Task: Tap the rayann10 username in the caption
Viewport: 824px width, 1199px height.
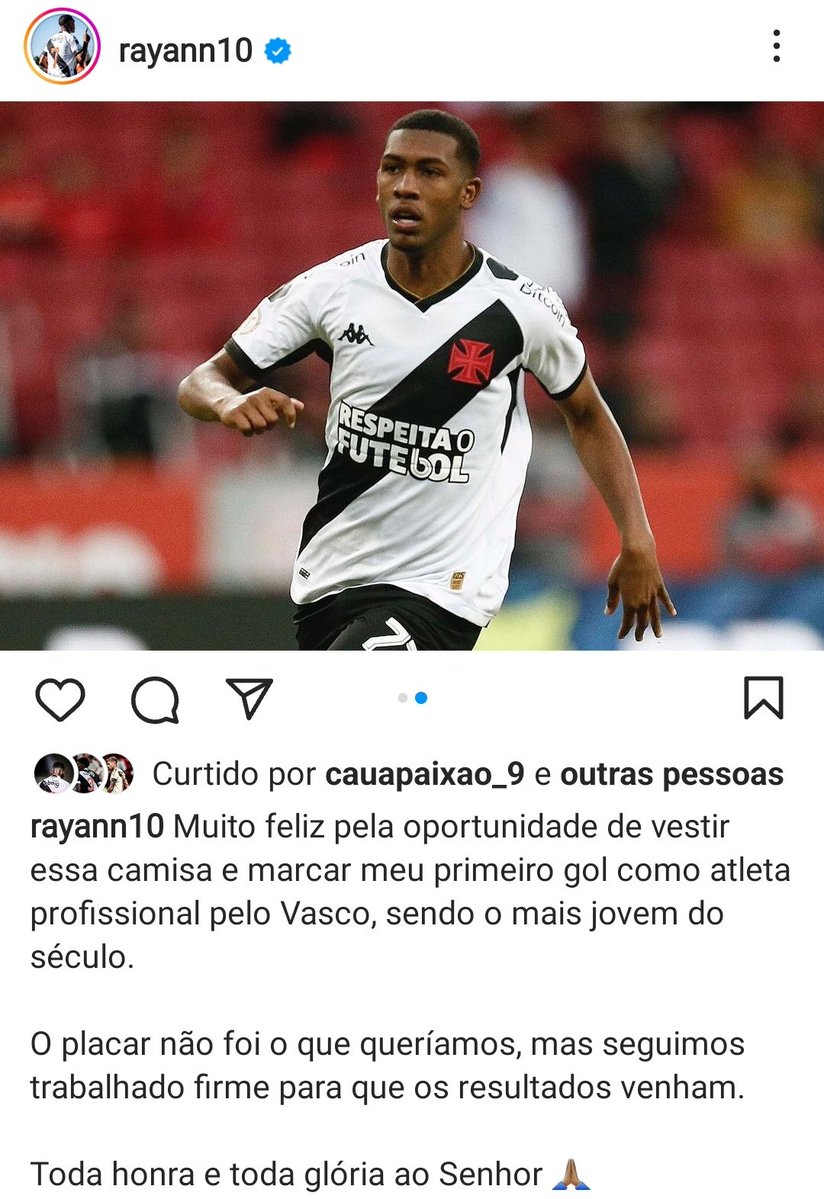Action: point(98,827)
